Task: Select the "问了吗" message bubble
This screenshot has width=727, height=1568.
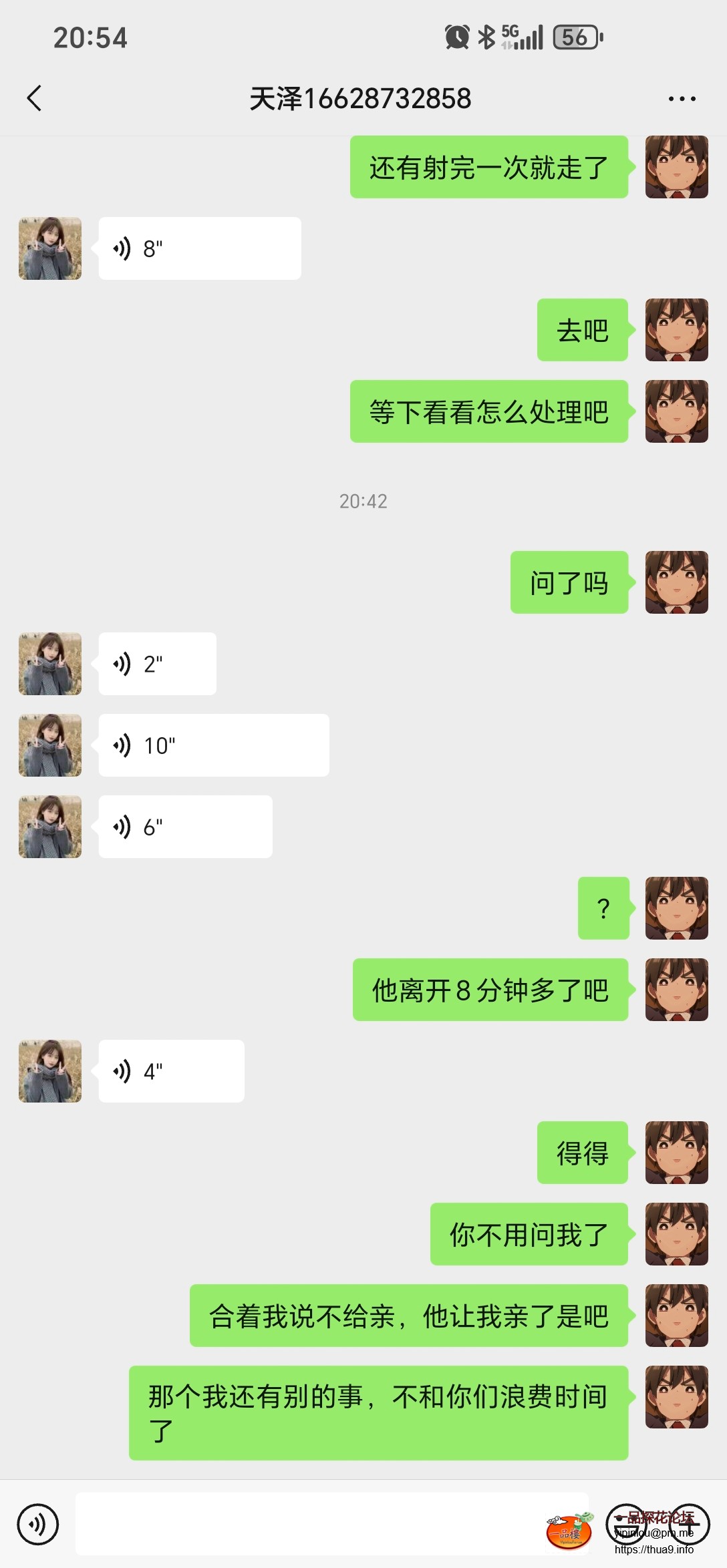Action: pyautogui.click(x=567, y=582)
